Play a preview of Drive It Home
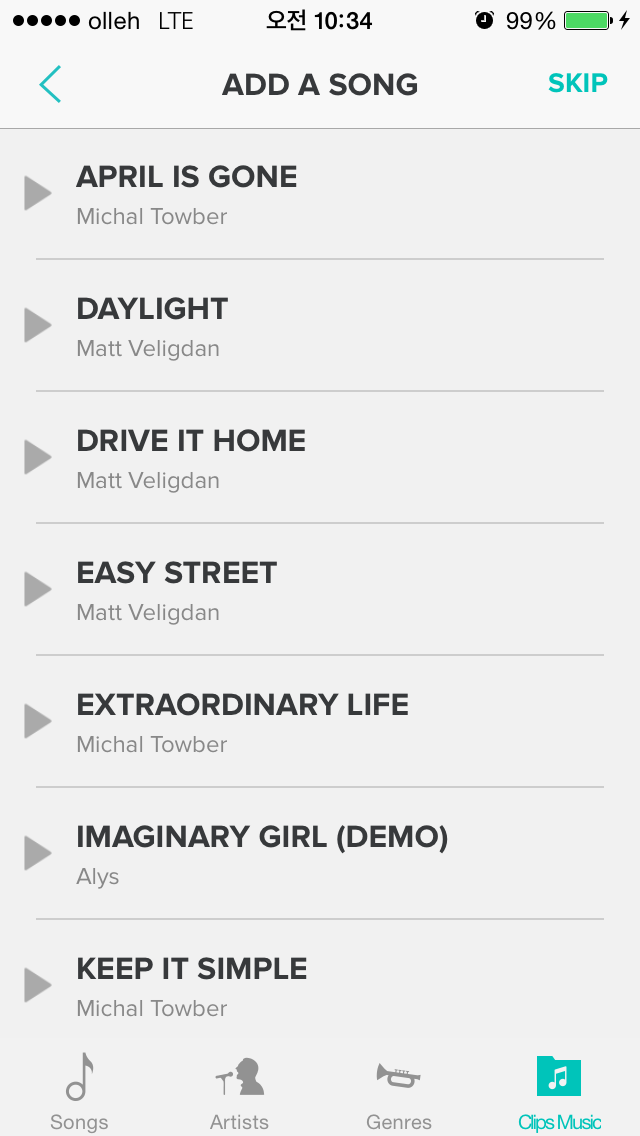This screenshot has height=1136, width=640. pos(38,457)
